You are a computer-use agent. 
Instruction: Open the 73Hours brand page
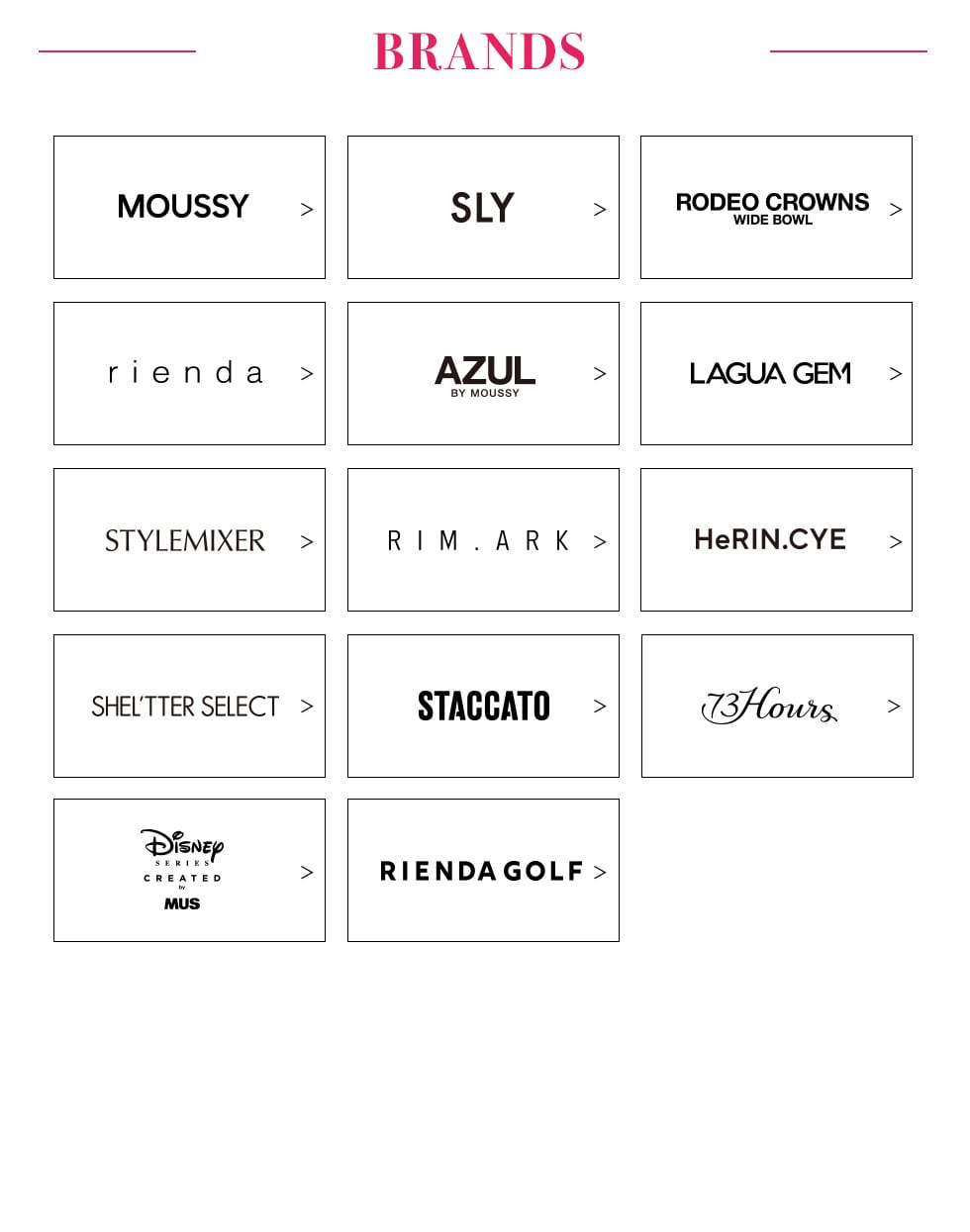tap(777, 706)
